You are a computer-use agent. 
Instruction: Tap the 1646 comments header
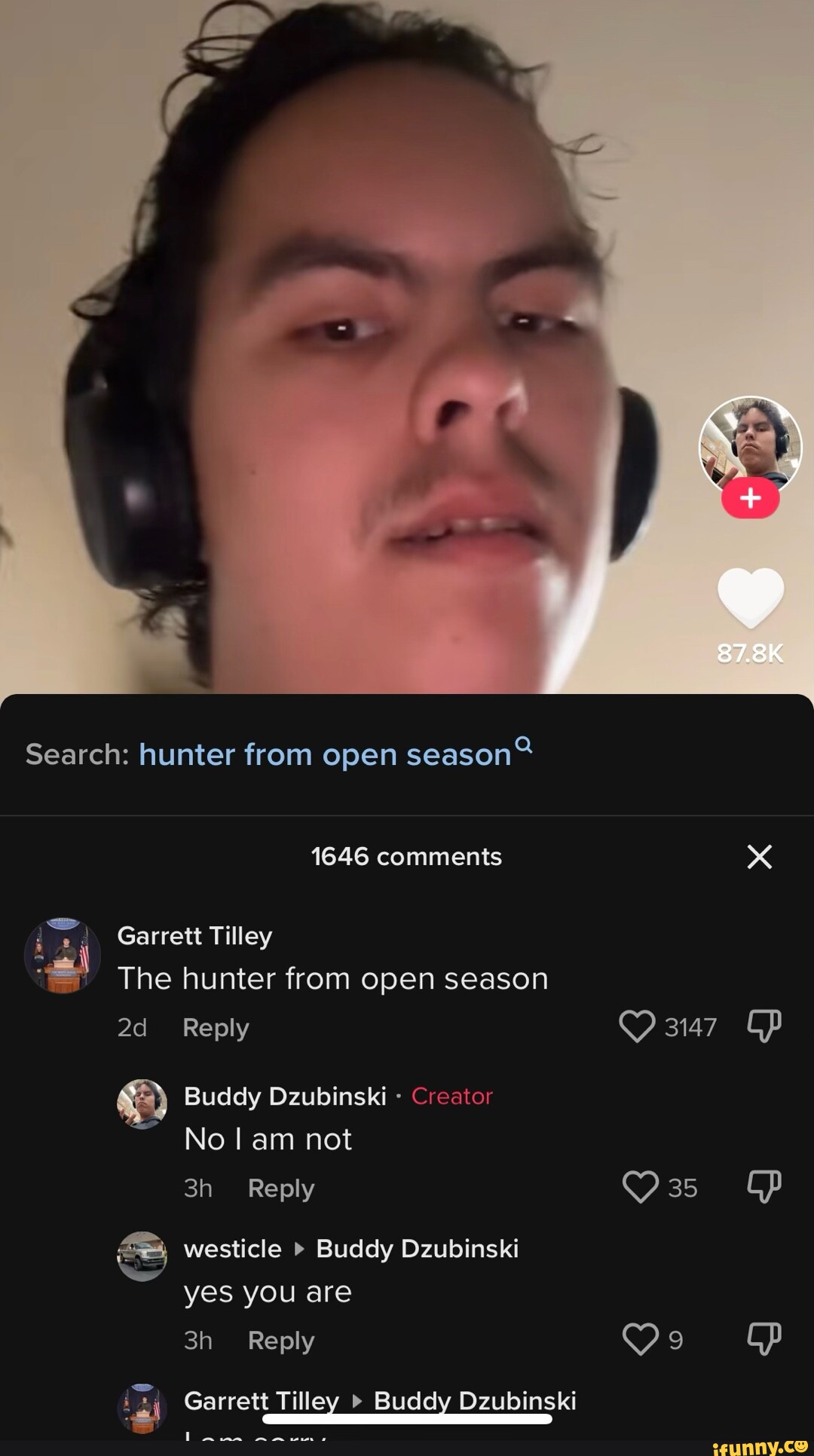(407, 855)
